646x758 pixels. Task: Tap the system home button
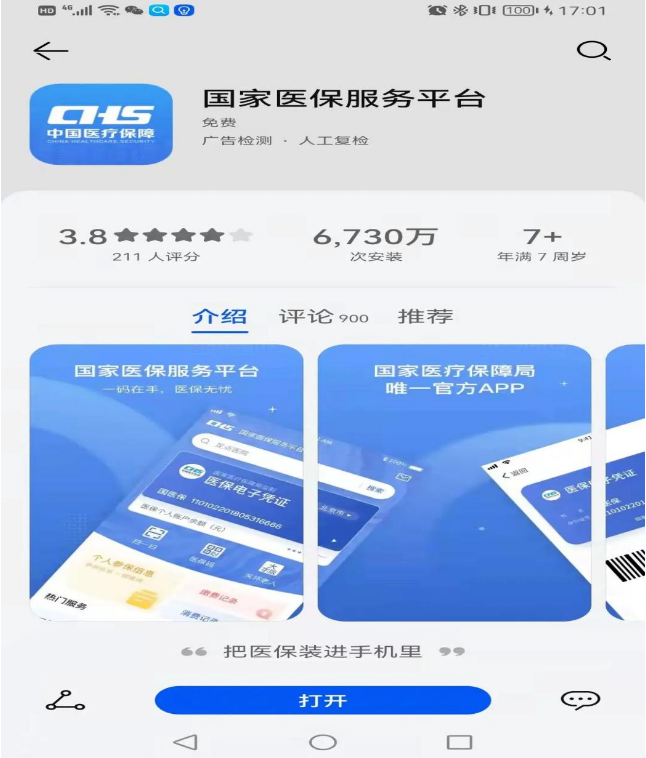point(322,742)
